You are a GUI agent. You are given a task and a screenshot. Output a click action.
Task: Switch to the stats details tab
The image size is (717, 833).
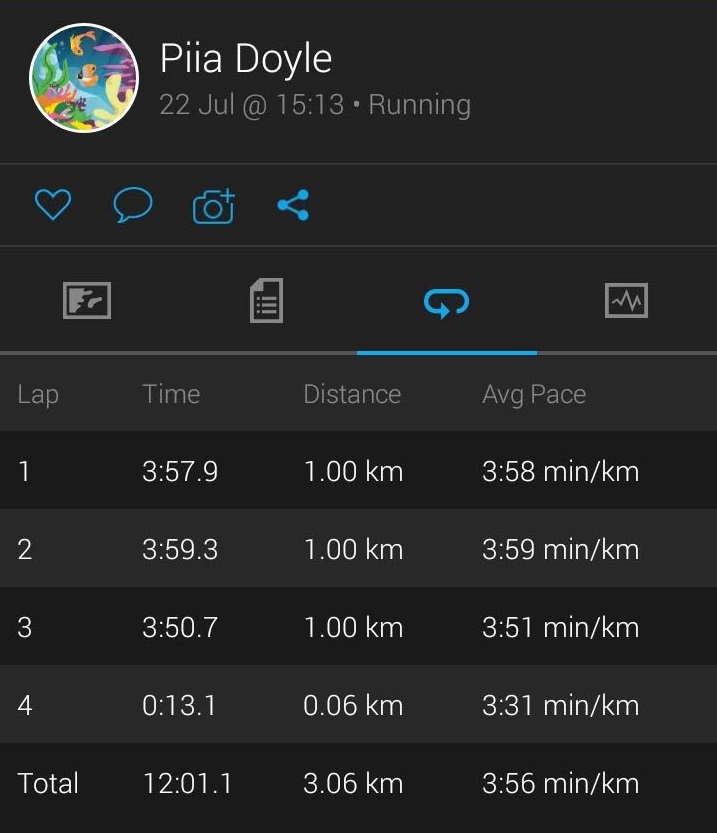coord(266,300)
